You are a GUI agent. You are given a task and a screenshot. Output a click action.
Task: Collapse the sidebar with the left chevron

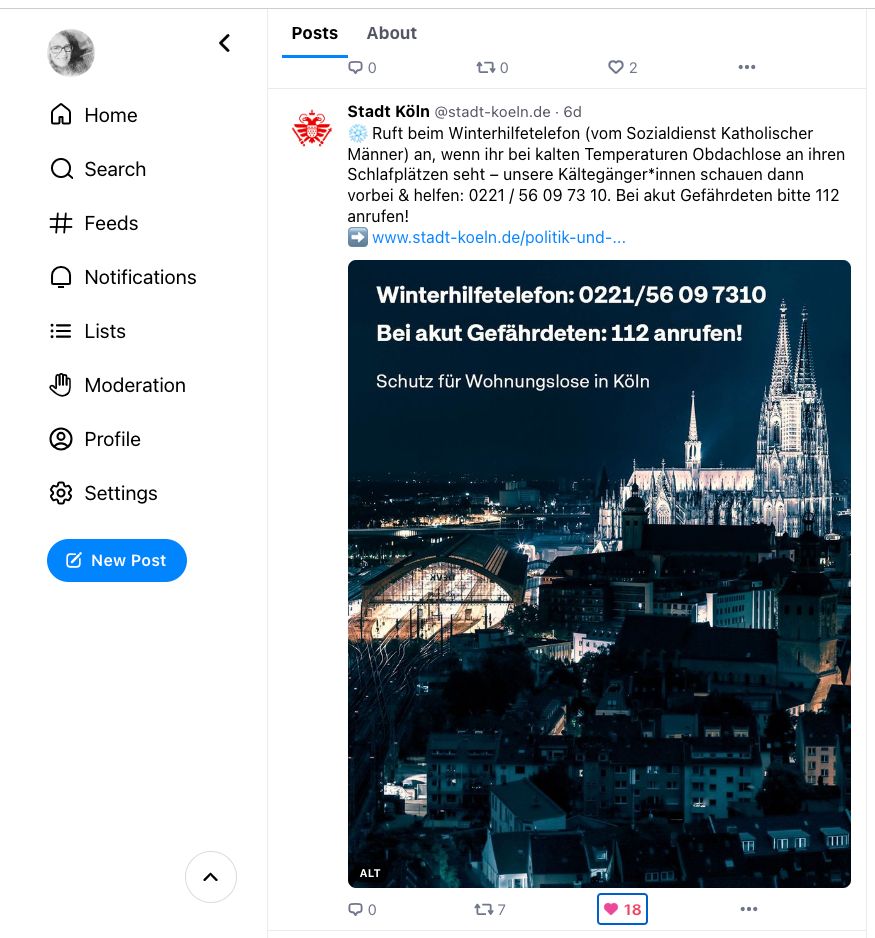(224, 43)
